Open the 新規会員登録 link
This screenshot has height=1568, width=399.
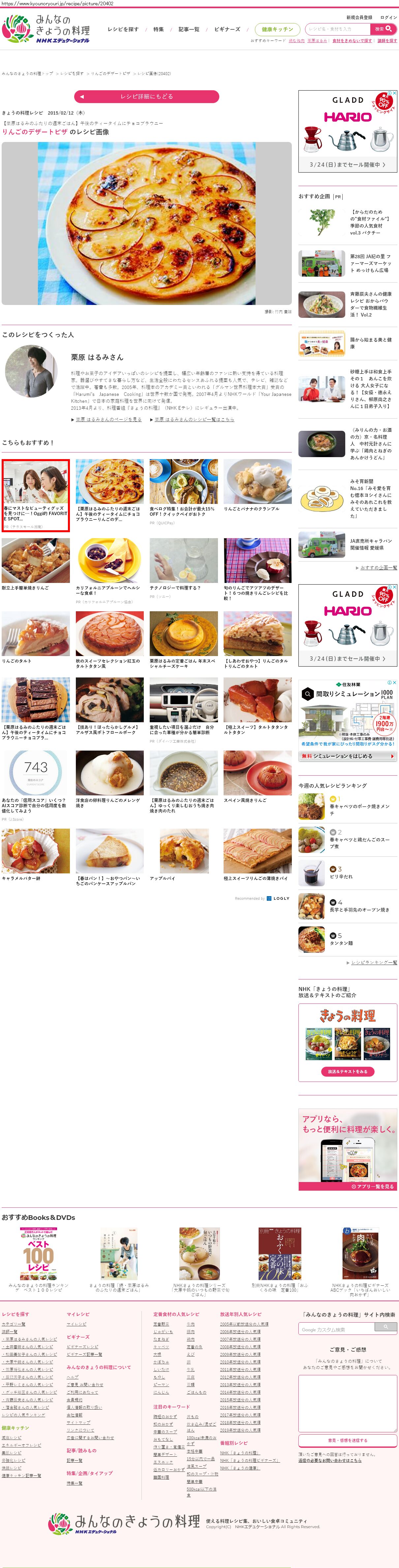[x=359, y=18]
